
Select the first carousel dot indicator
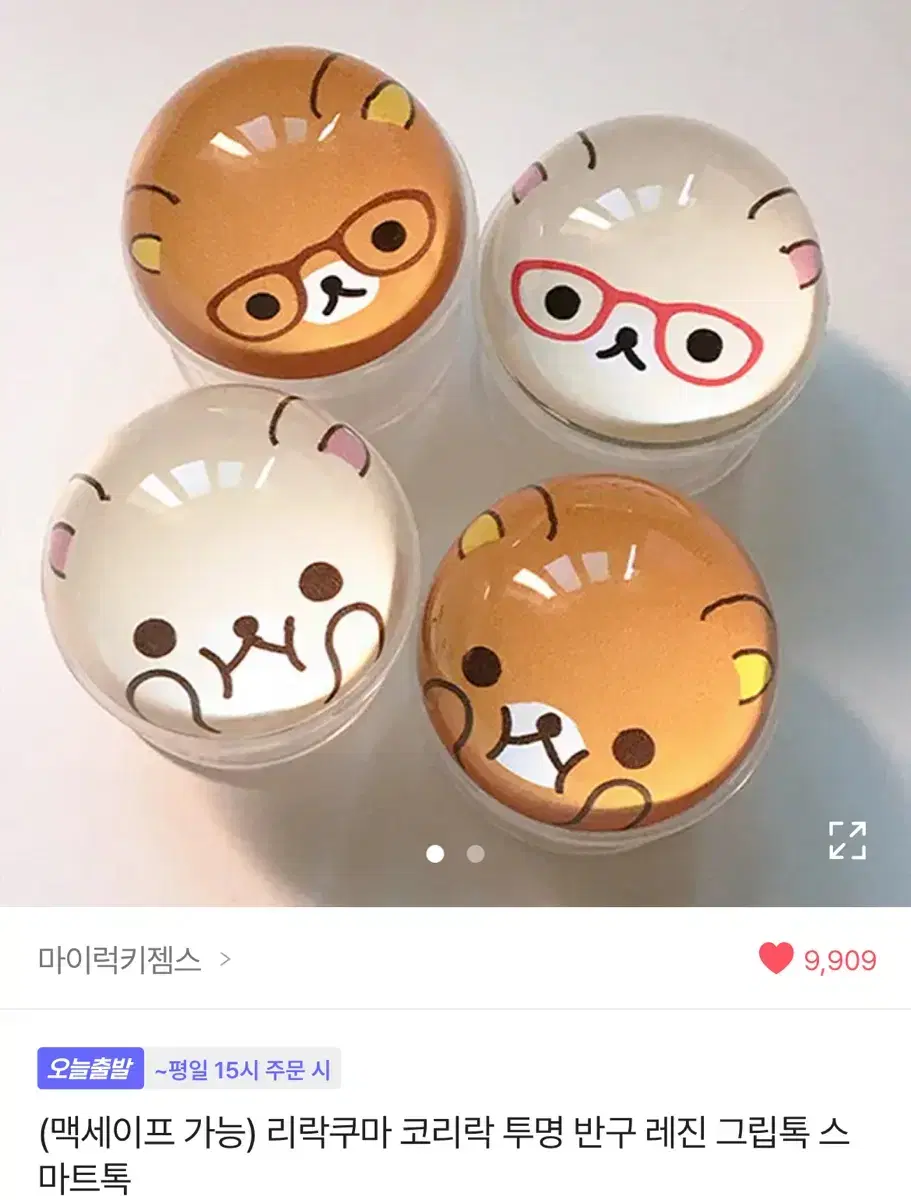pos(434,852)
